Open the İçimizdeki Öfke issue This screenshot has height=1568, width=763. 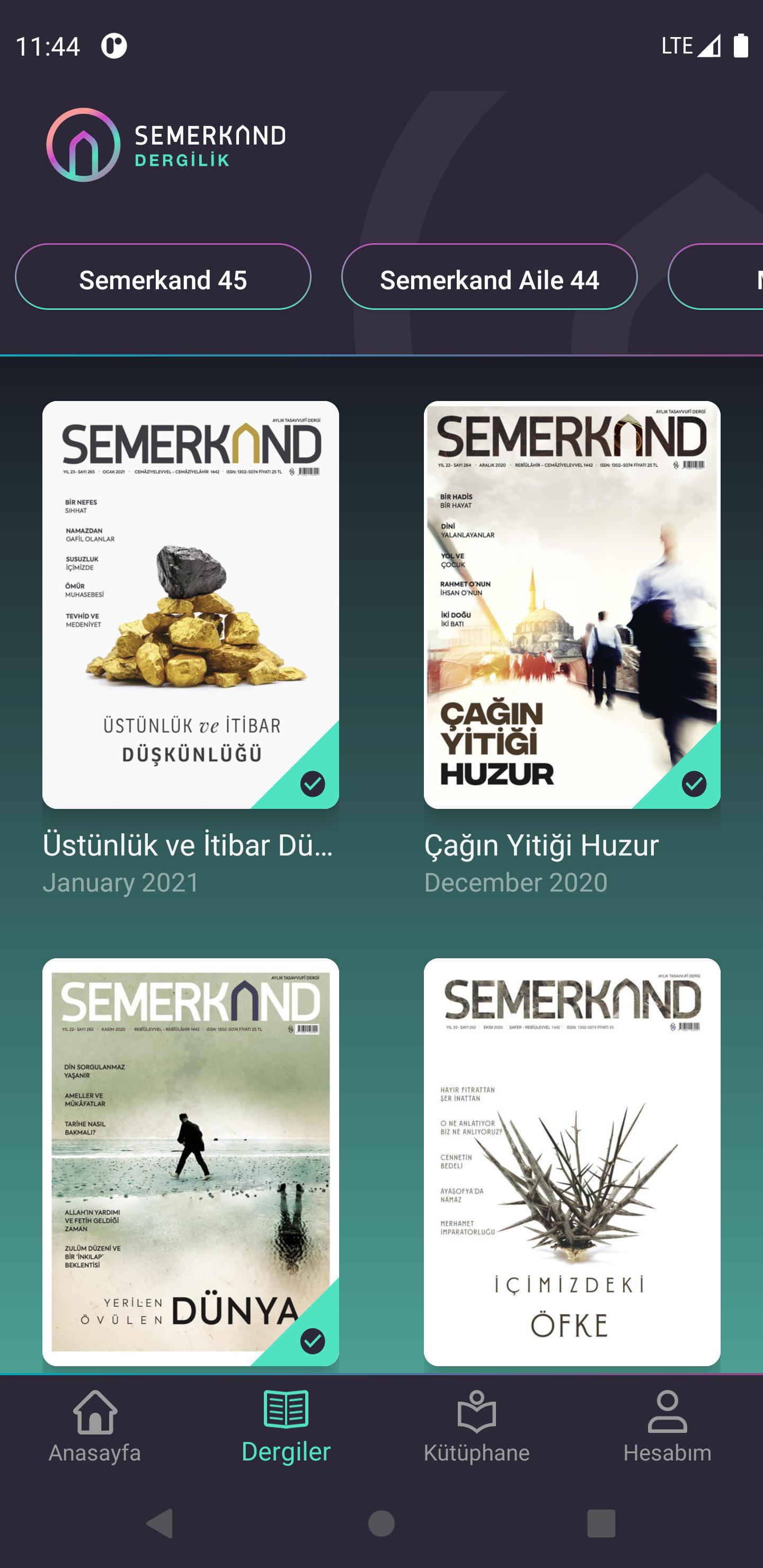tap(571, 1161)
